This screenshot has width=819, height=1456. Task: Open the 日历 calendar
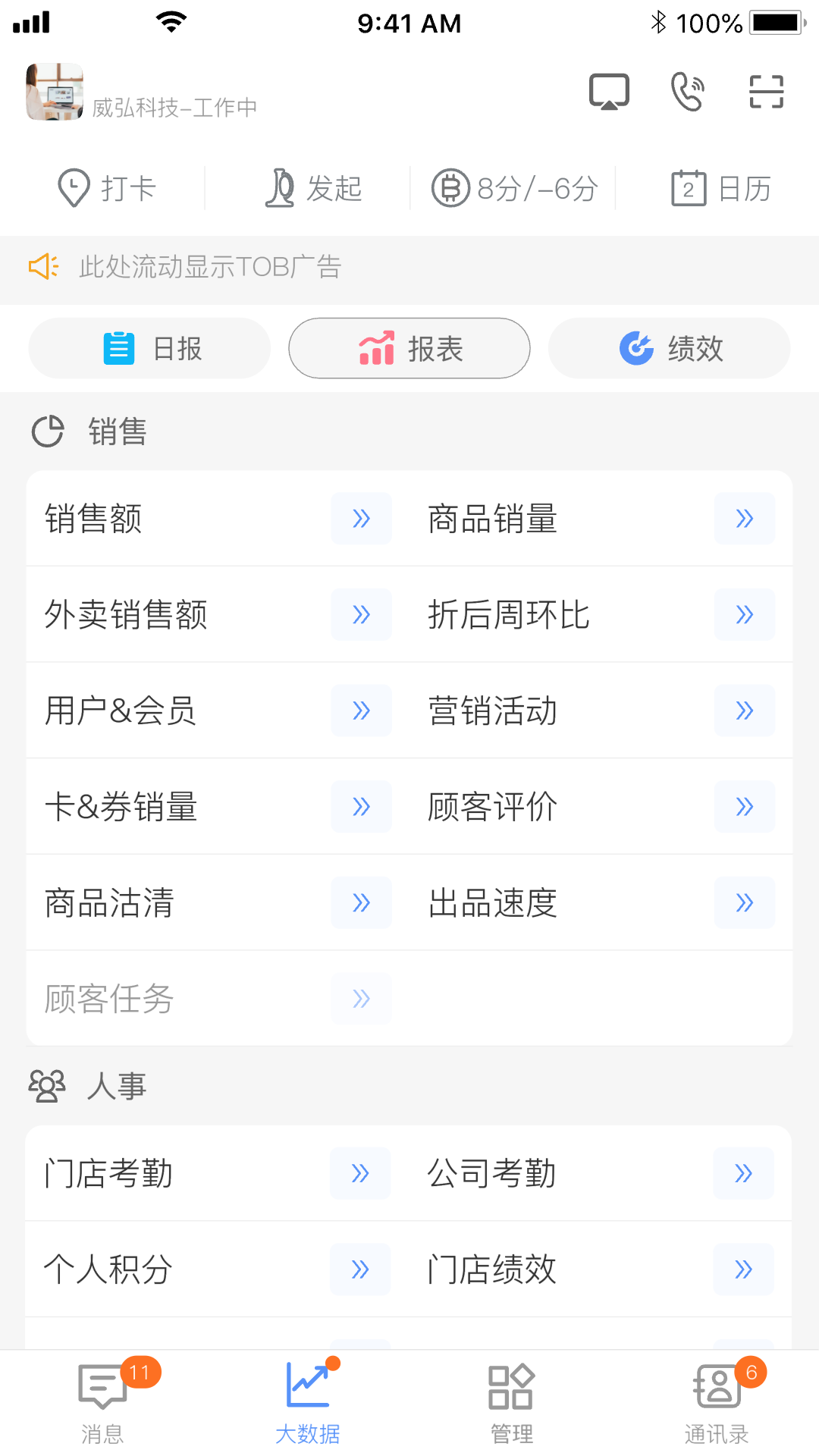pos(721,188)
